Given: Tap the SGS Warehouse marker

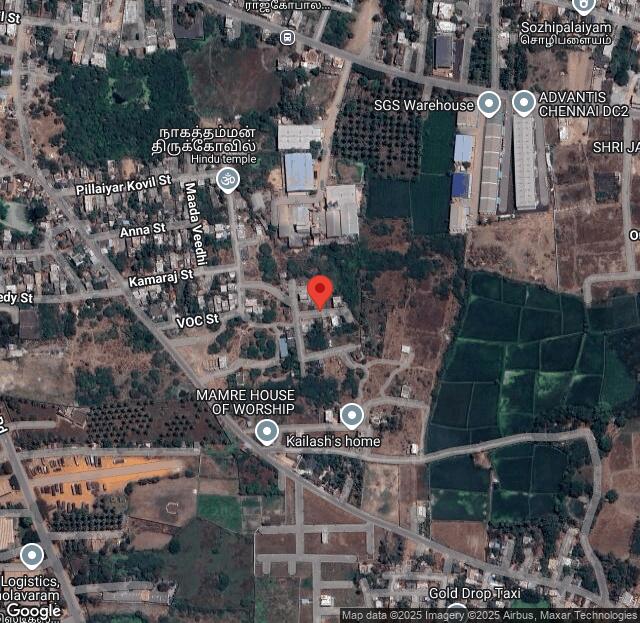Looking at the screenshot, I should 488,103.
